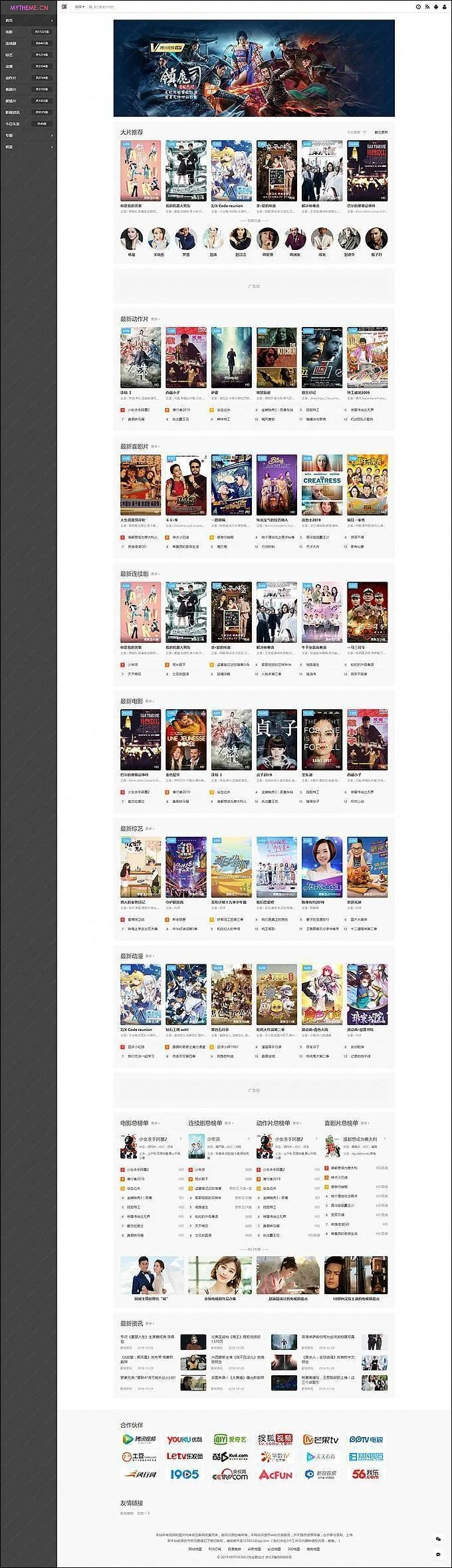The width and height of the screenshot is (452, 1568).
Task: Visit the 爱奇艺 partner link
Action: point(230,1439)
